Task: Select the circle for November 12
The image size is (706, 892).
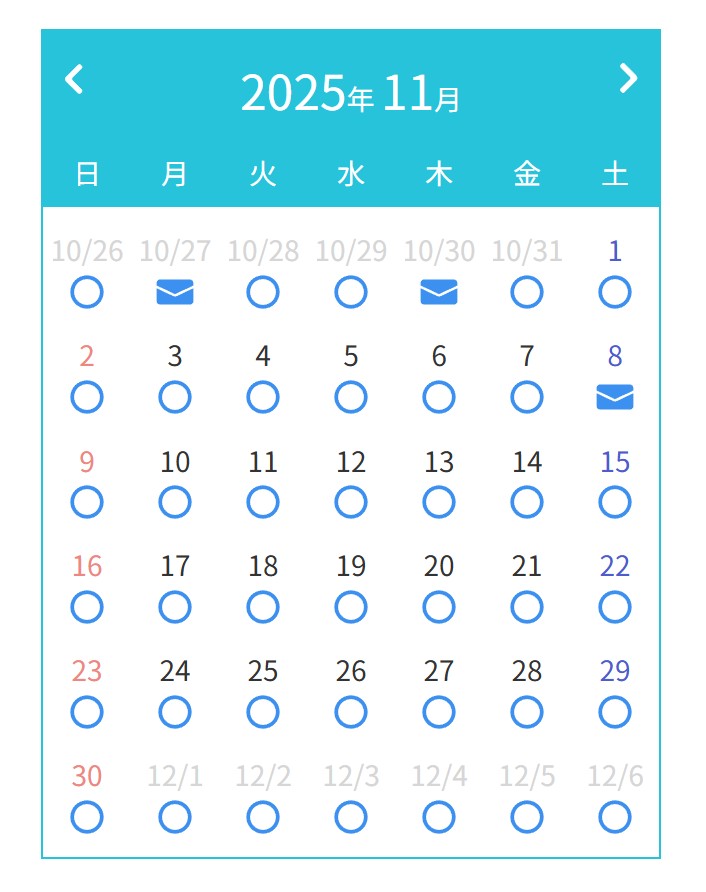Action: [351, 502]
